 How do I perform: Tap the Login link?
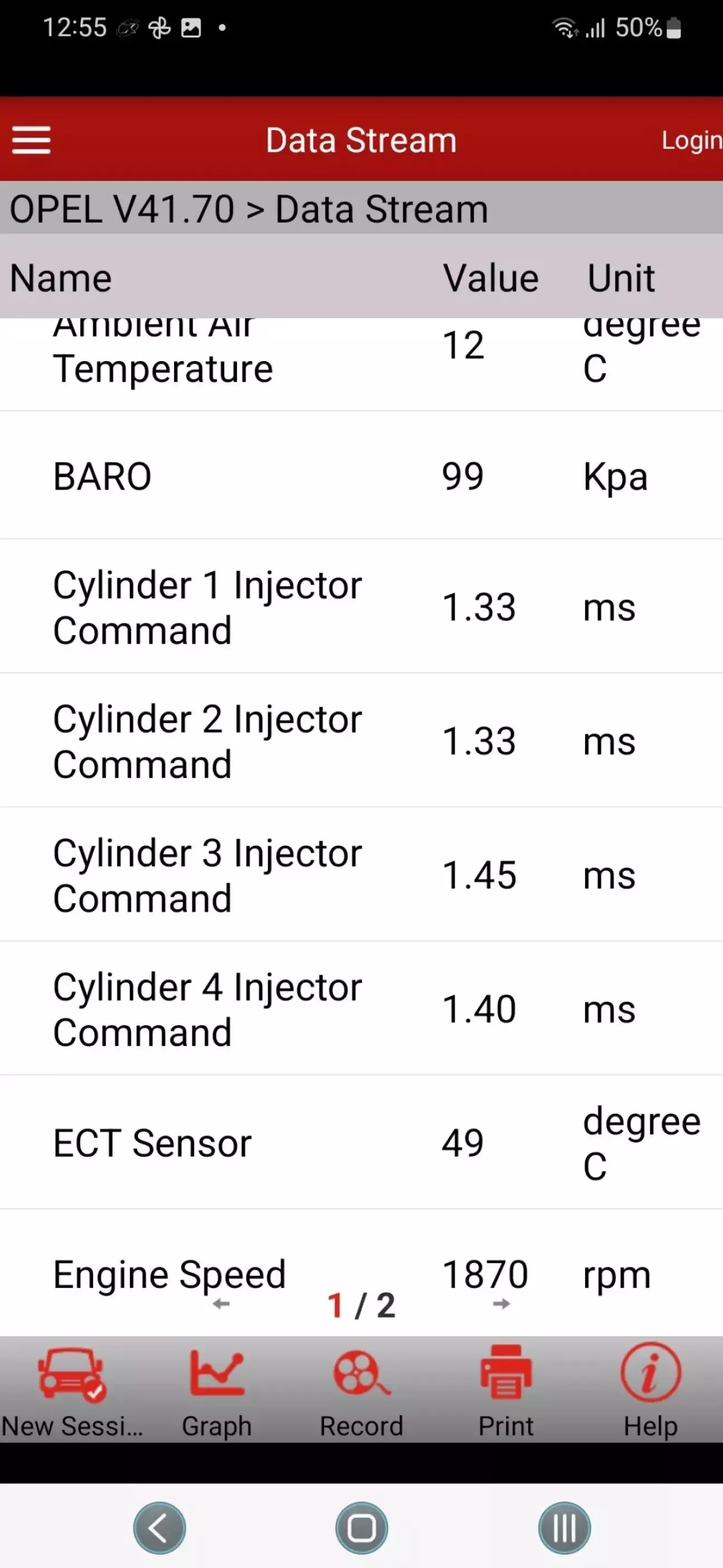[691, 141]
